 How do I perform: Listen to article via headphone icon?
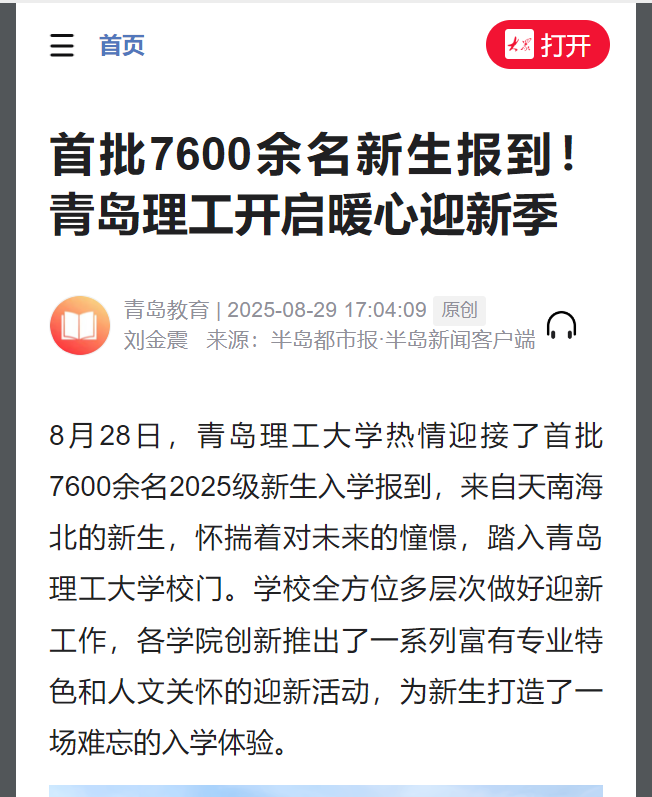tap(561, 325)
